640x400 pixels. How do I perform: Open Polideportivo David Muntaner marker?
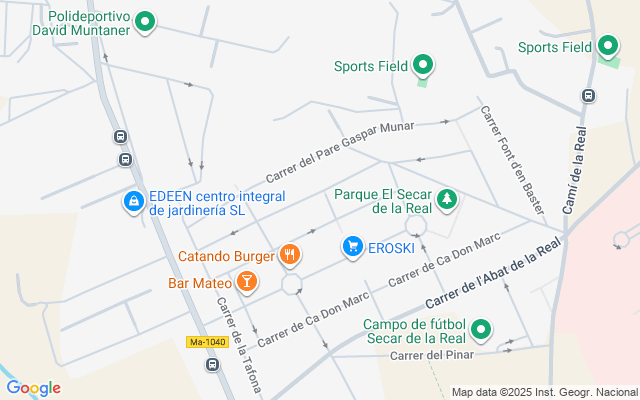(x=145, y=22)
